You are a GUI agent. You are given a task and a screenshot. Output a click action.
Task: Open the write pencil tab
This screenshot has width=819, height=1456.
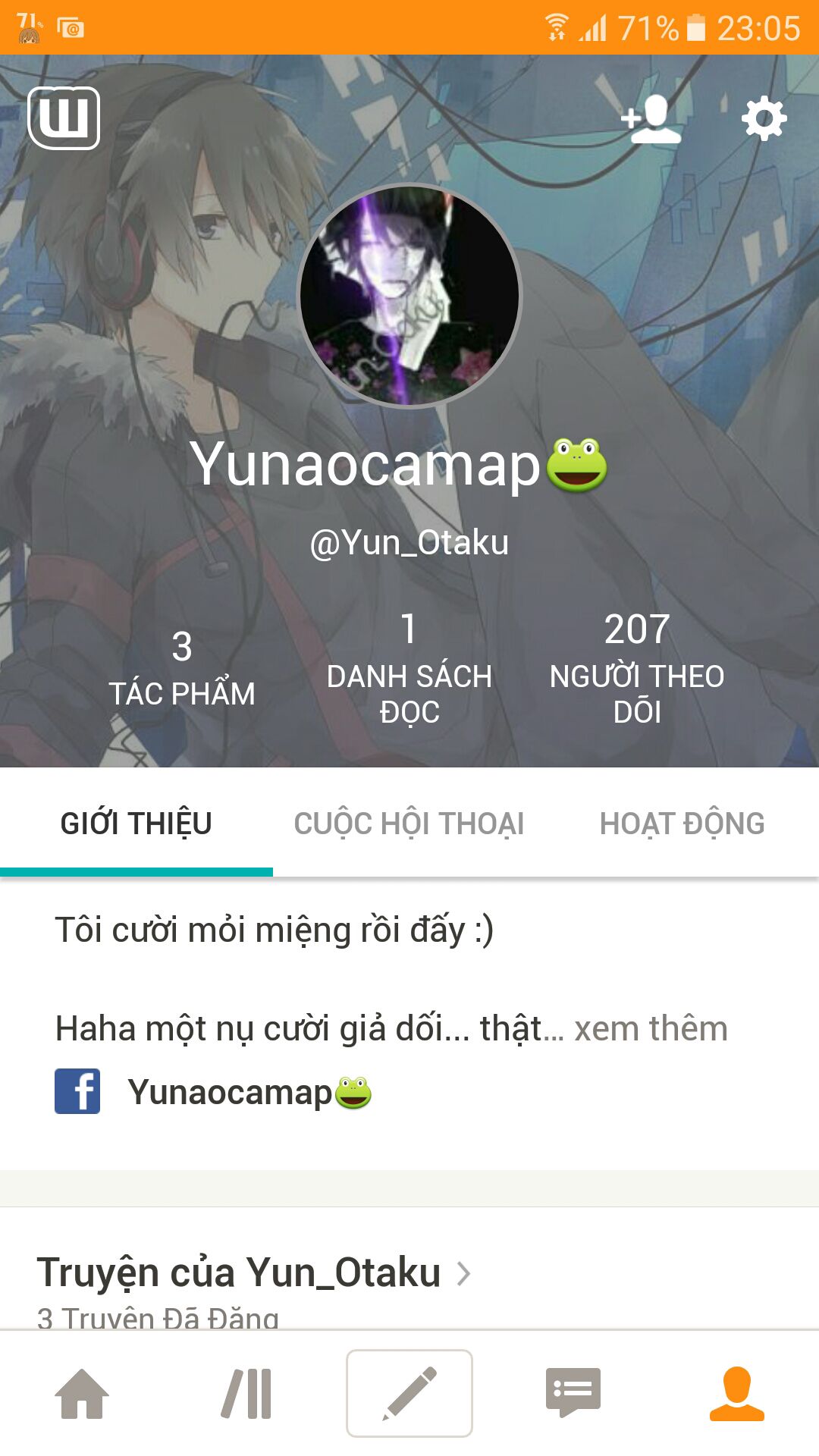point(409,1393)
